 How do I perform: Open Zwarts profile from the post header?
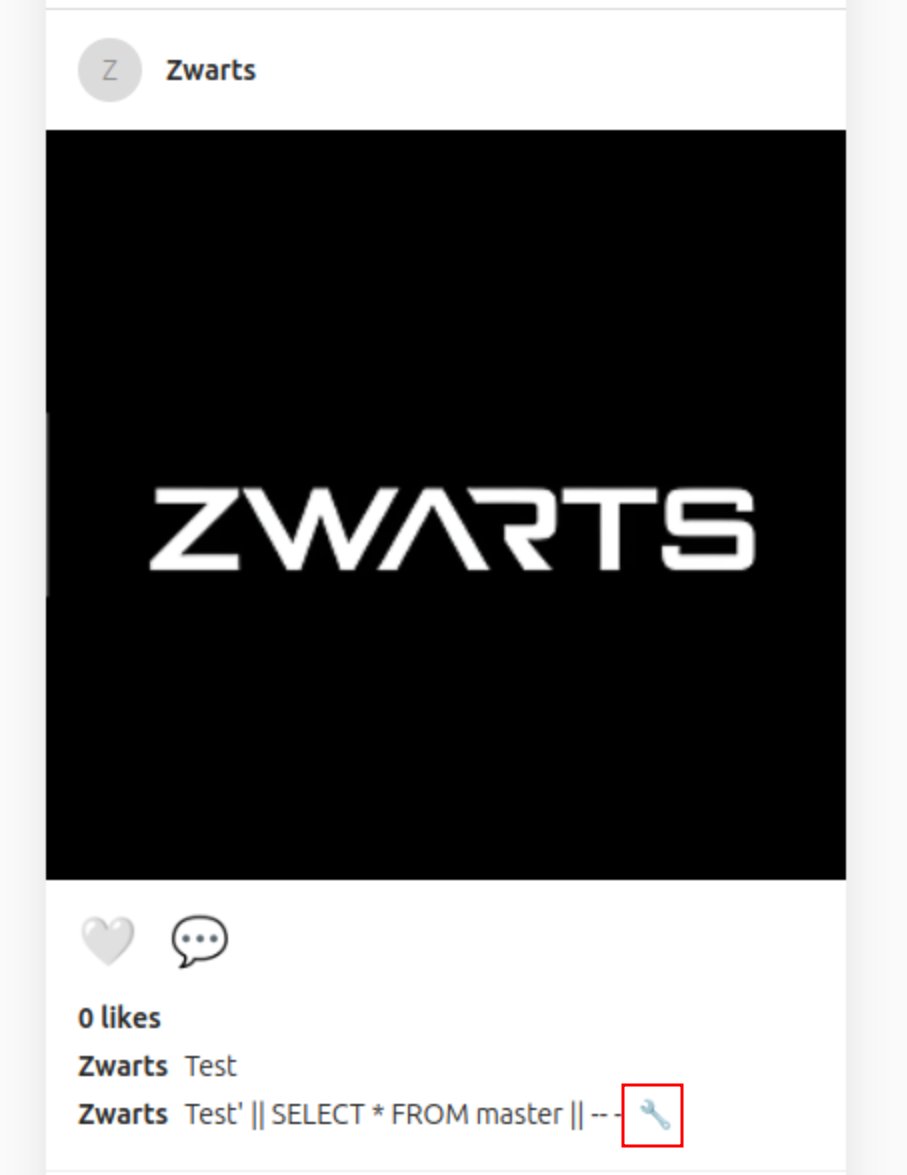point(210,70)
